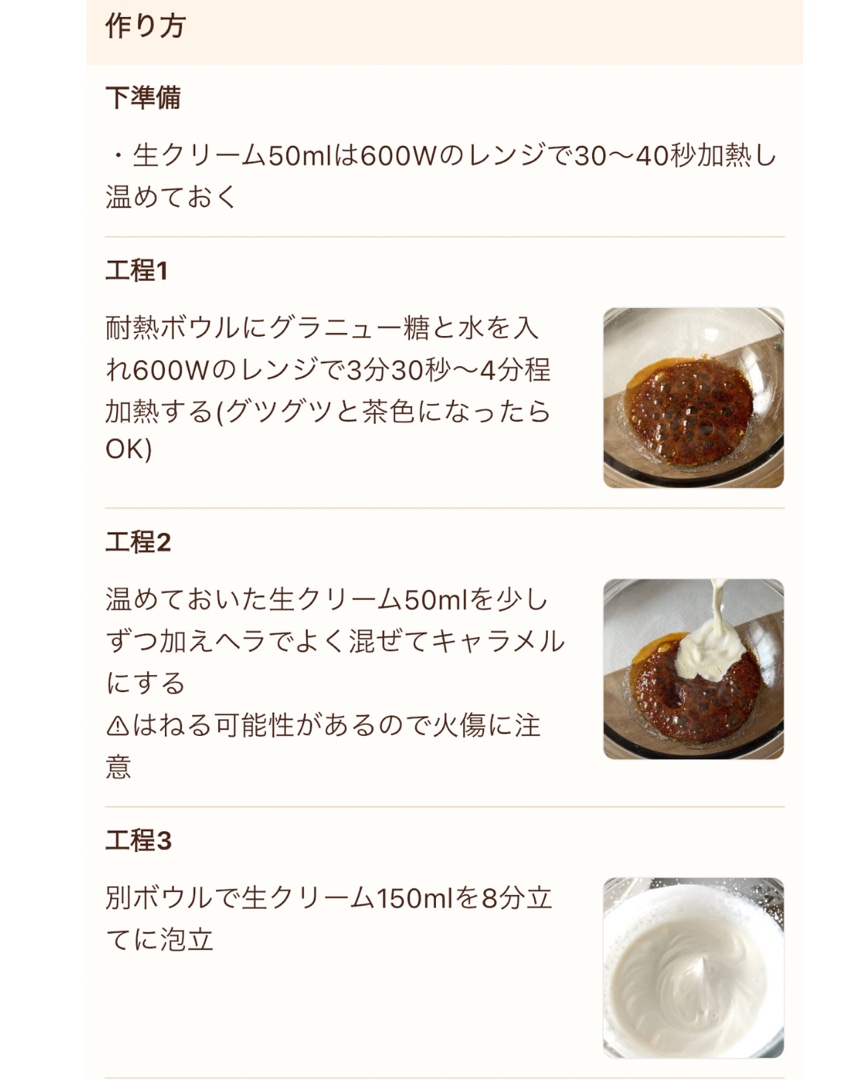Enlarge the step 2 cream pouring photo

(693, 669)
